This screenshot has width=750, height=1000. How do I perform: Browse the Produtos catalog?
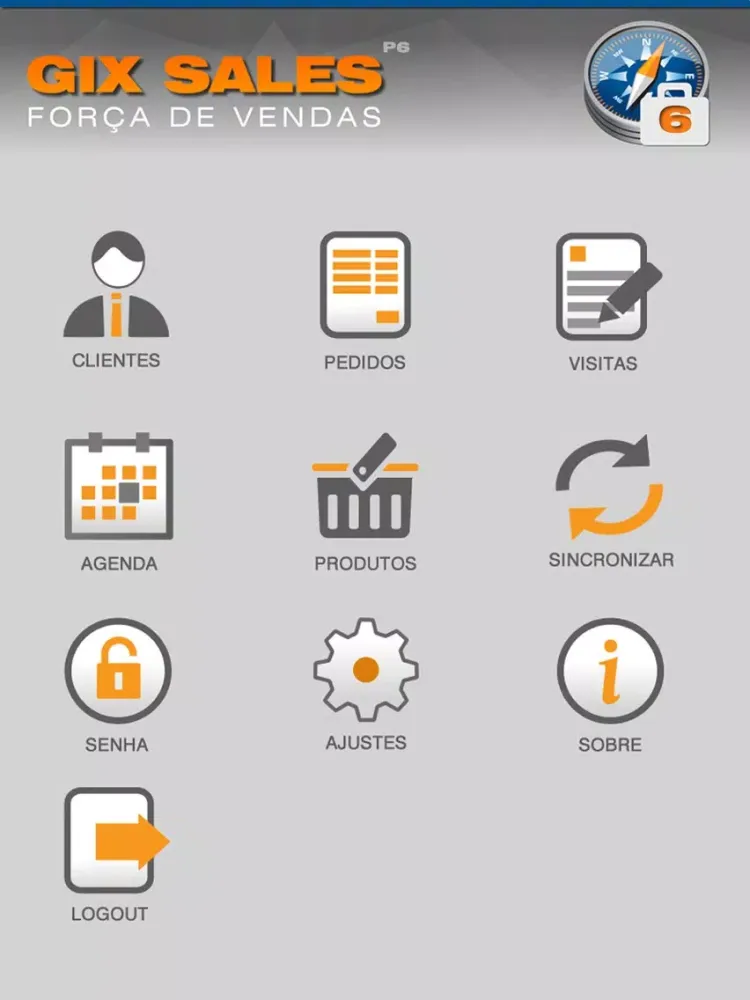(365, 488)
